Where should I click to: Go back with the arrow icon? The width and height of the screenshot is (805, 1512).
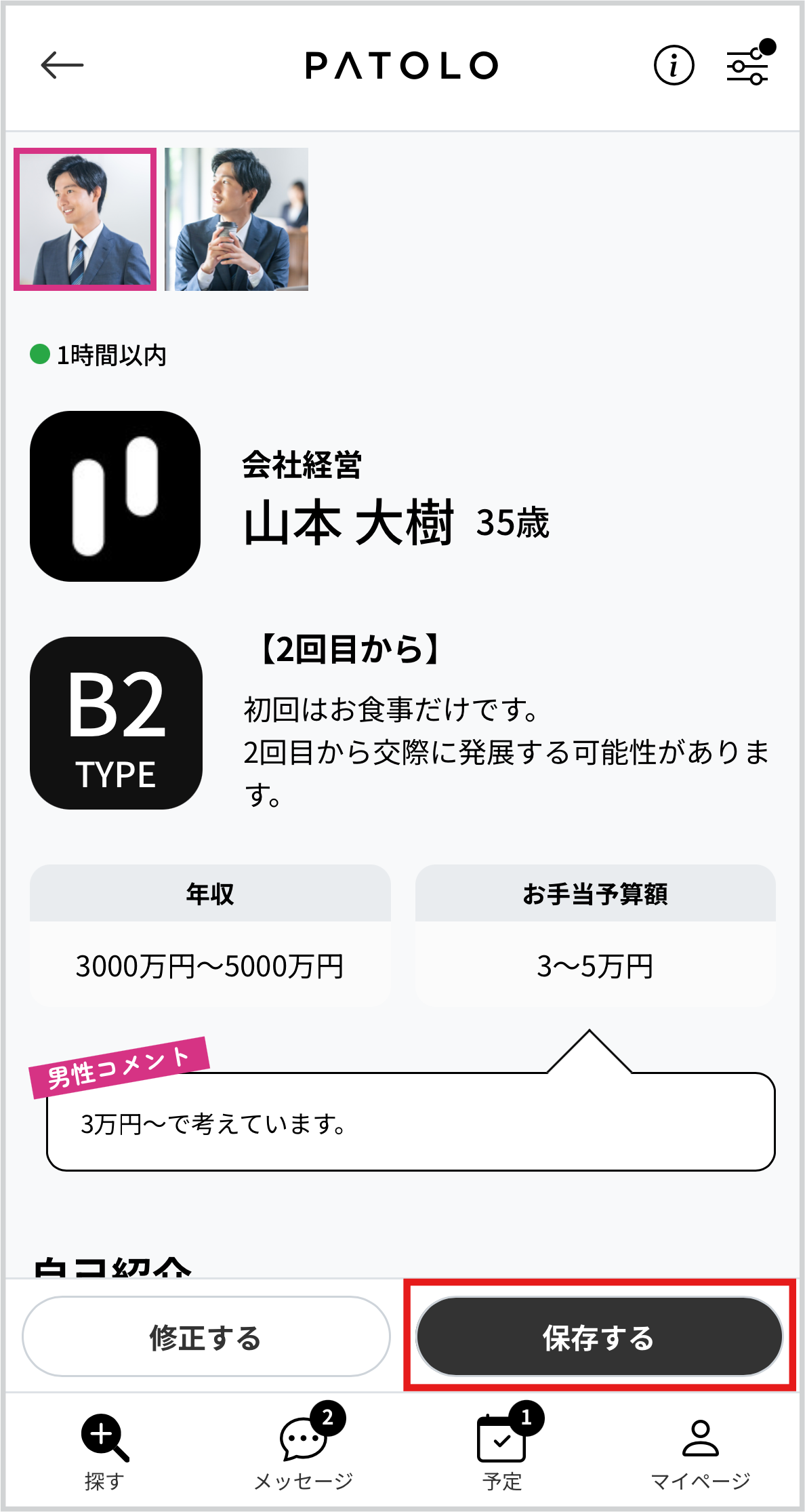pyautogui.click(x=62, y=66)
